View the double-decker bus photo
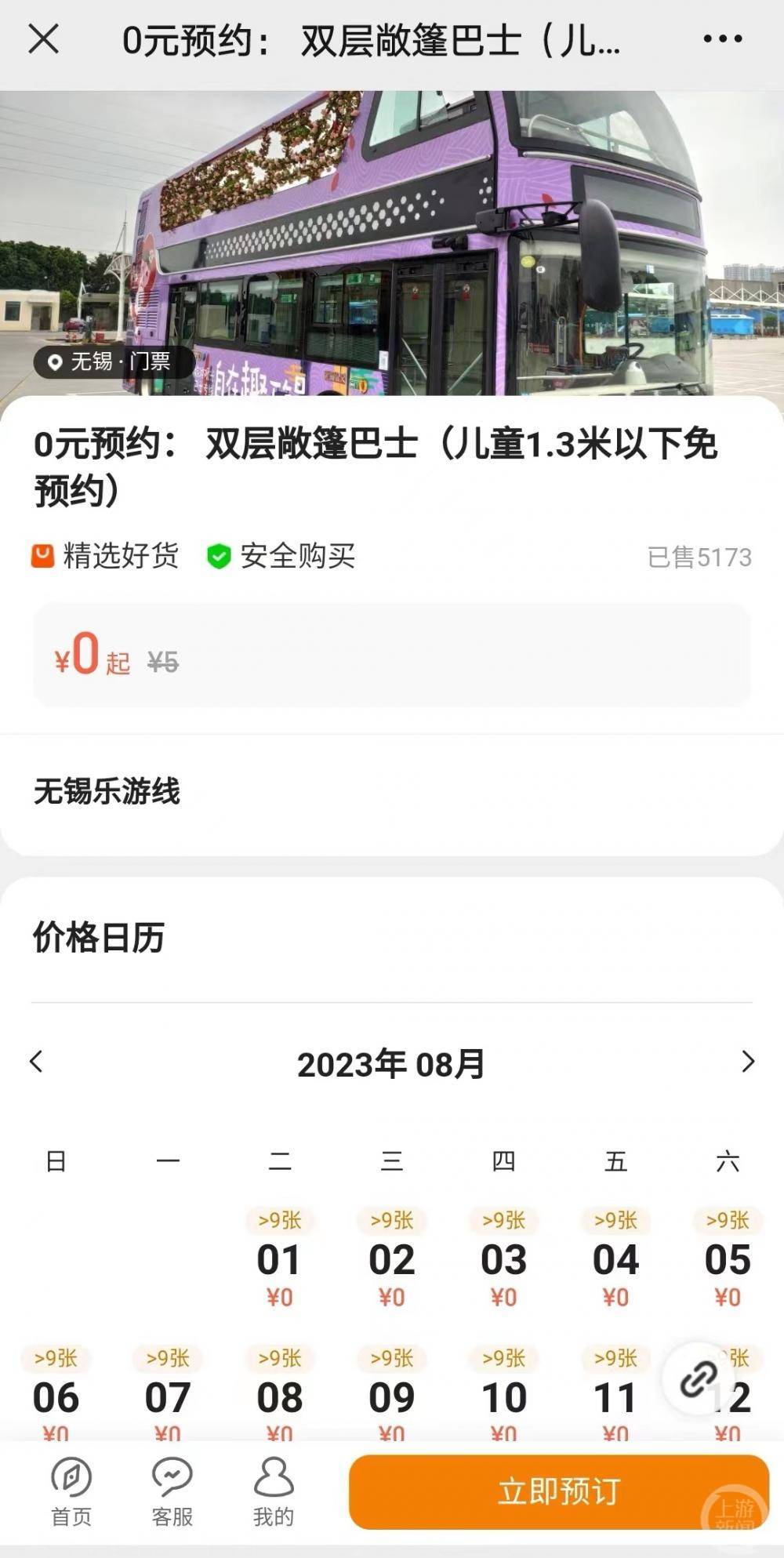Screen dimensions: 784x1558 [x=392, y=243]
